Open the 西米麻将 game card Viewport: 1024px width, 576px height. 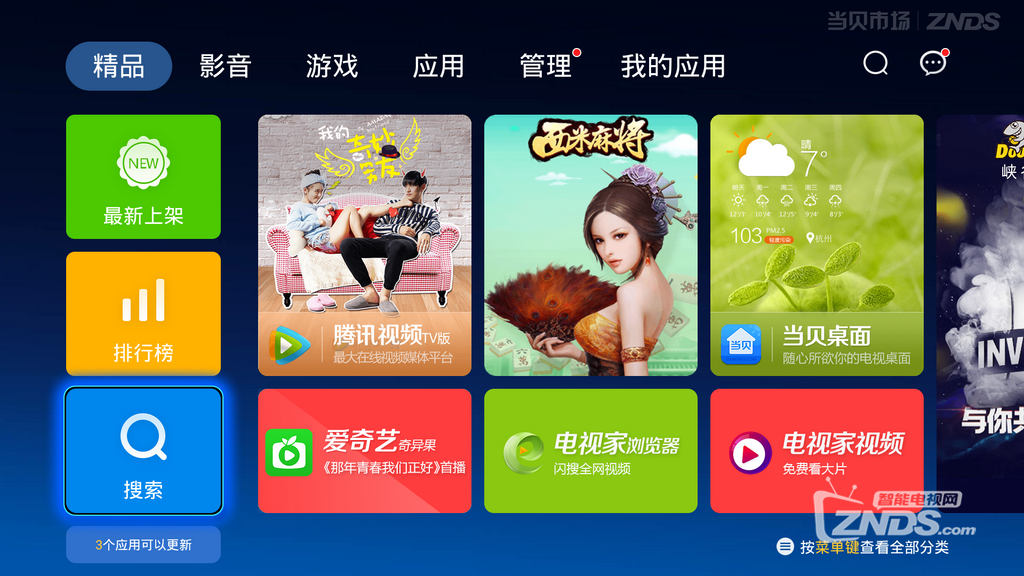[591, 245]
